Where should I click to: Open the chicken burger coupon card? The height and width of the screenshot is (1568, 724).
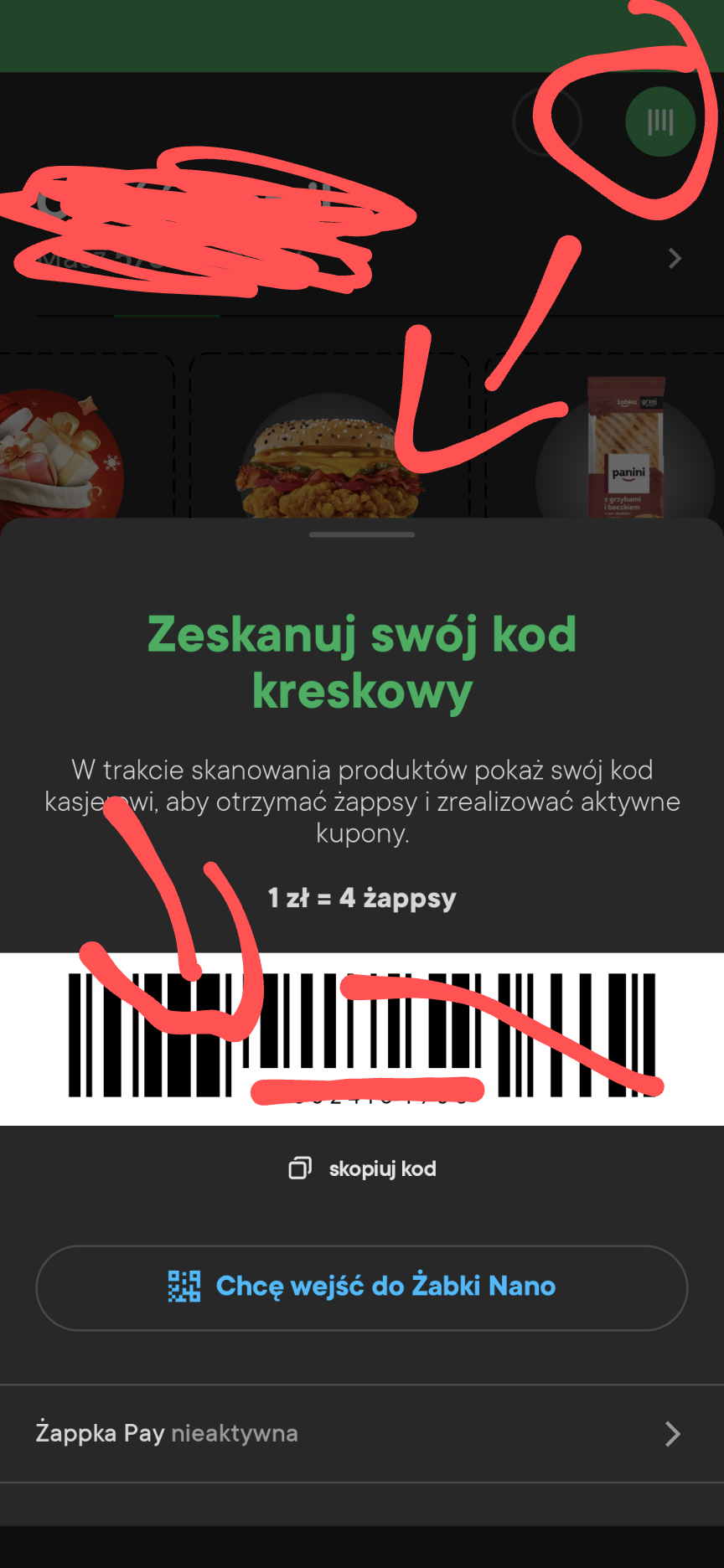click(329, 461)
